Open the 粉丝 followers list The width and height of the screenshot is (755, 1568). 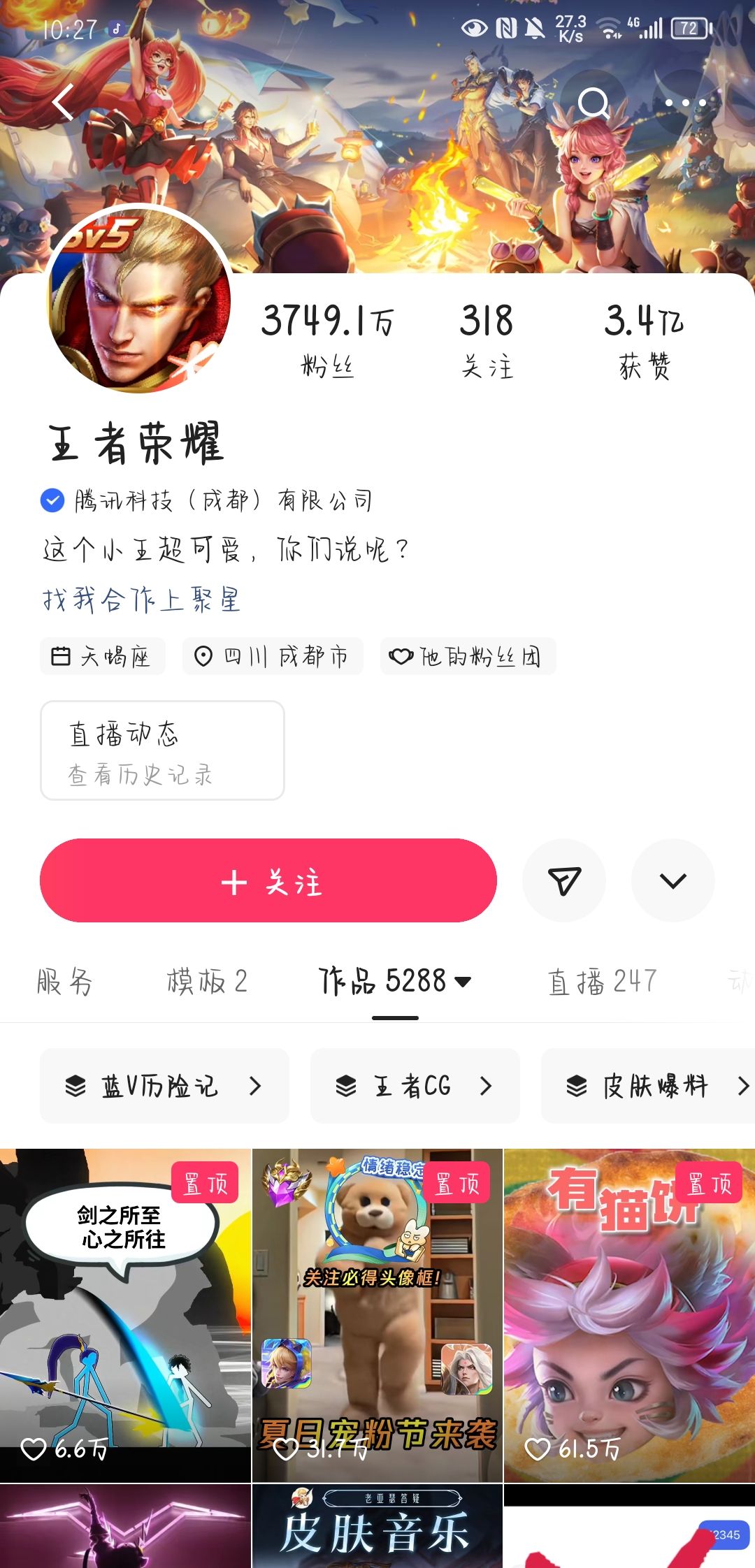[x=327, y=340]
